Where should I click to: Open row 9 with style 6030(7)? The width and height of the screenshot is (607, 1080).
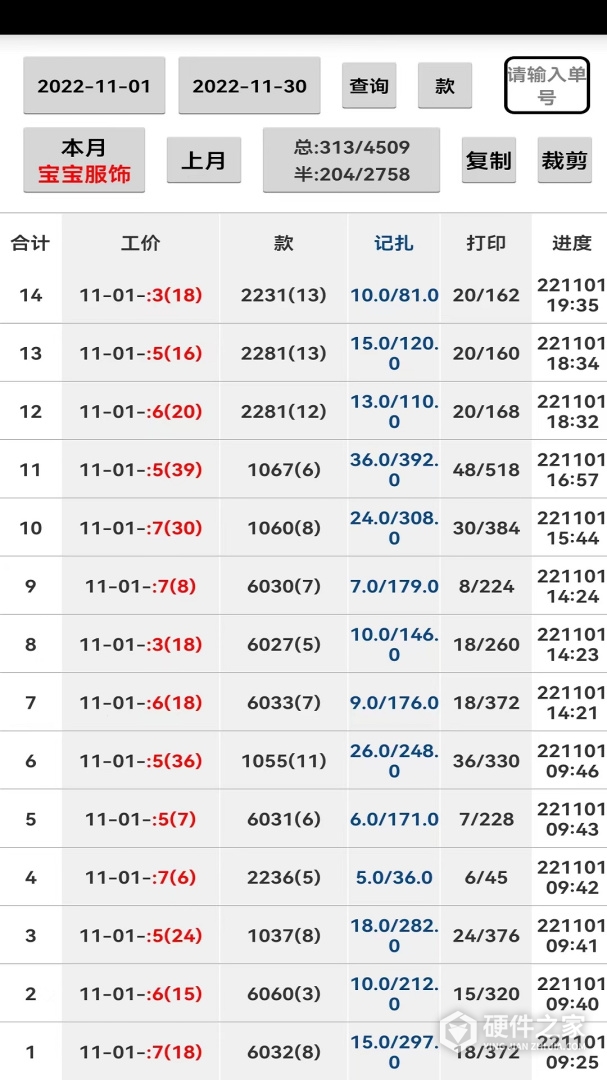[x=284, y=586]
